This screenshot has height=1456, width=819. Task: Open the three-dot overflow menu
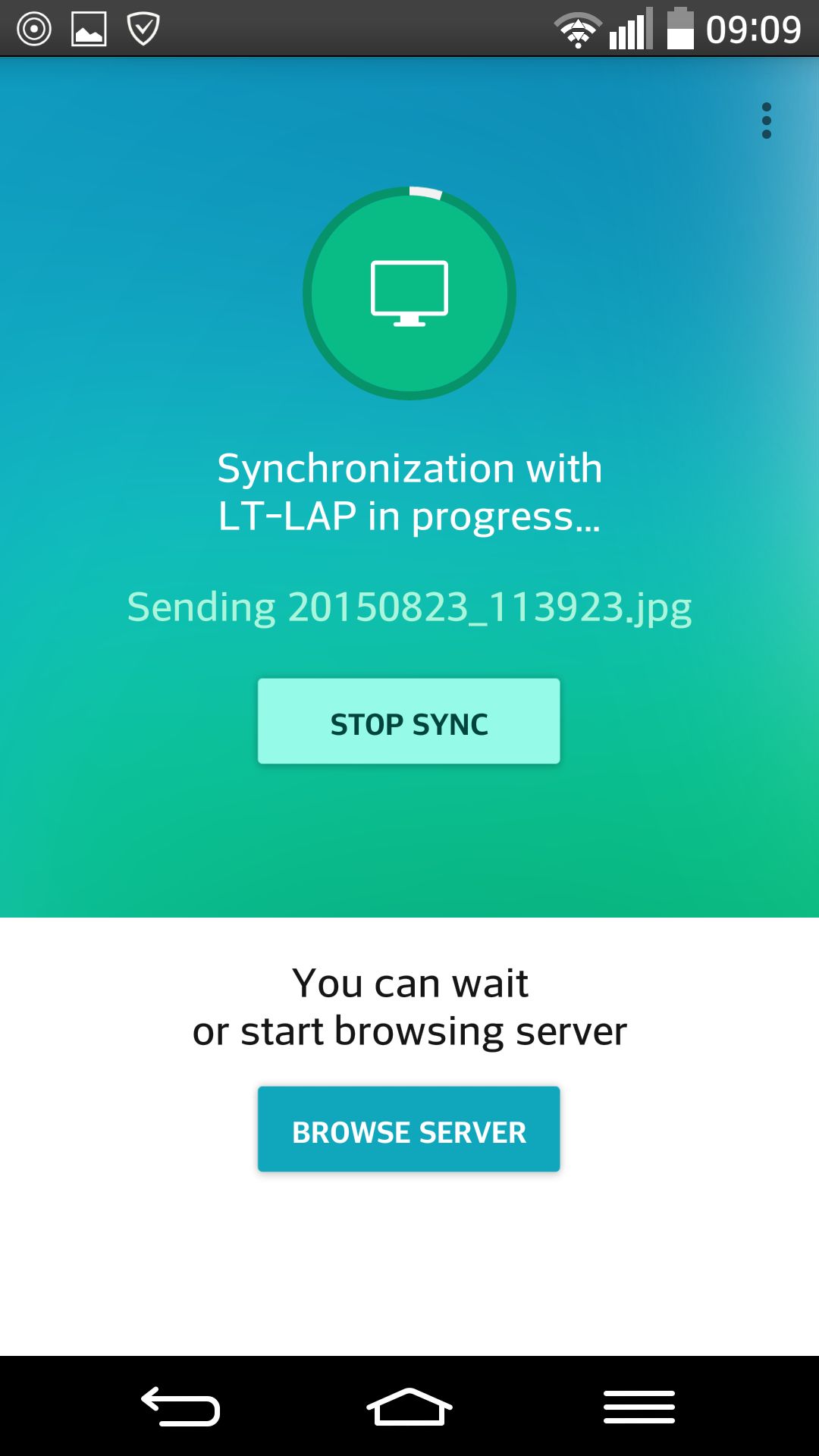point(767,121)
